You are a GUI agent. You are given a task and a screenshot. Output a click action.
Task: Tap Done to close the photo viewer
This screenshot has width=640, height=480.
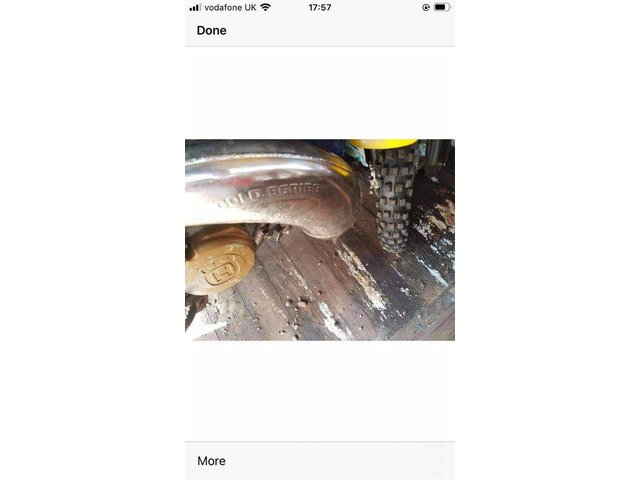211,30
